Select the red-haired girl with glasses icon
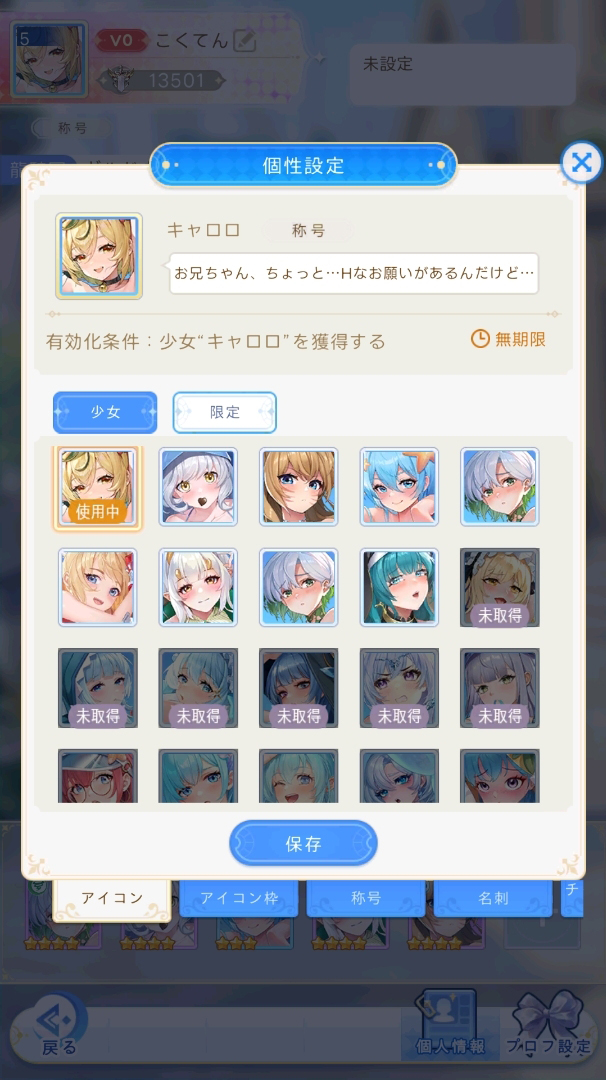The image size is (606, 1080). pyautogui.click(x=98, y=777)
